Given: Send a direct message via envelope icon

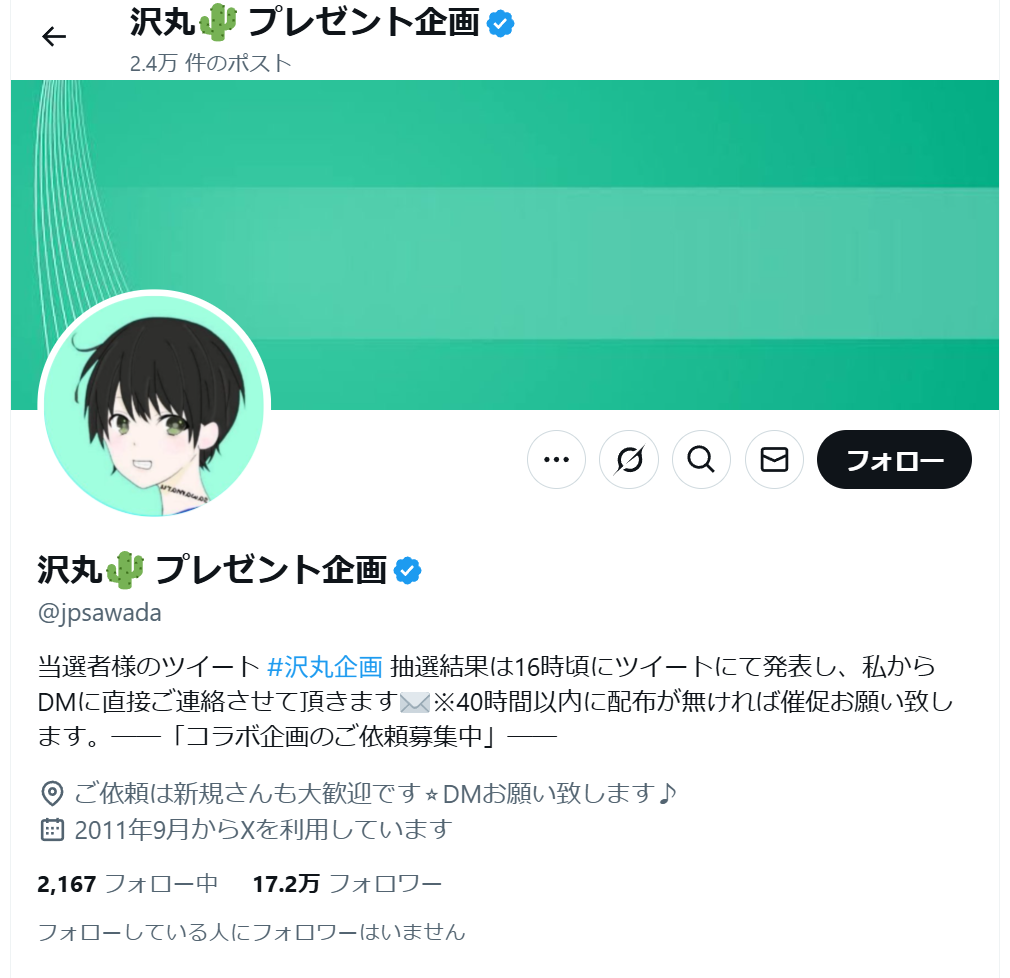Looking at the screenshot, I should point(775,460).
